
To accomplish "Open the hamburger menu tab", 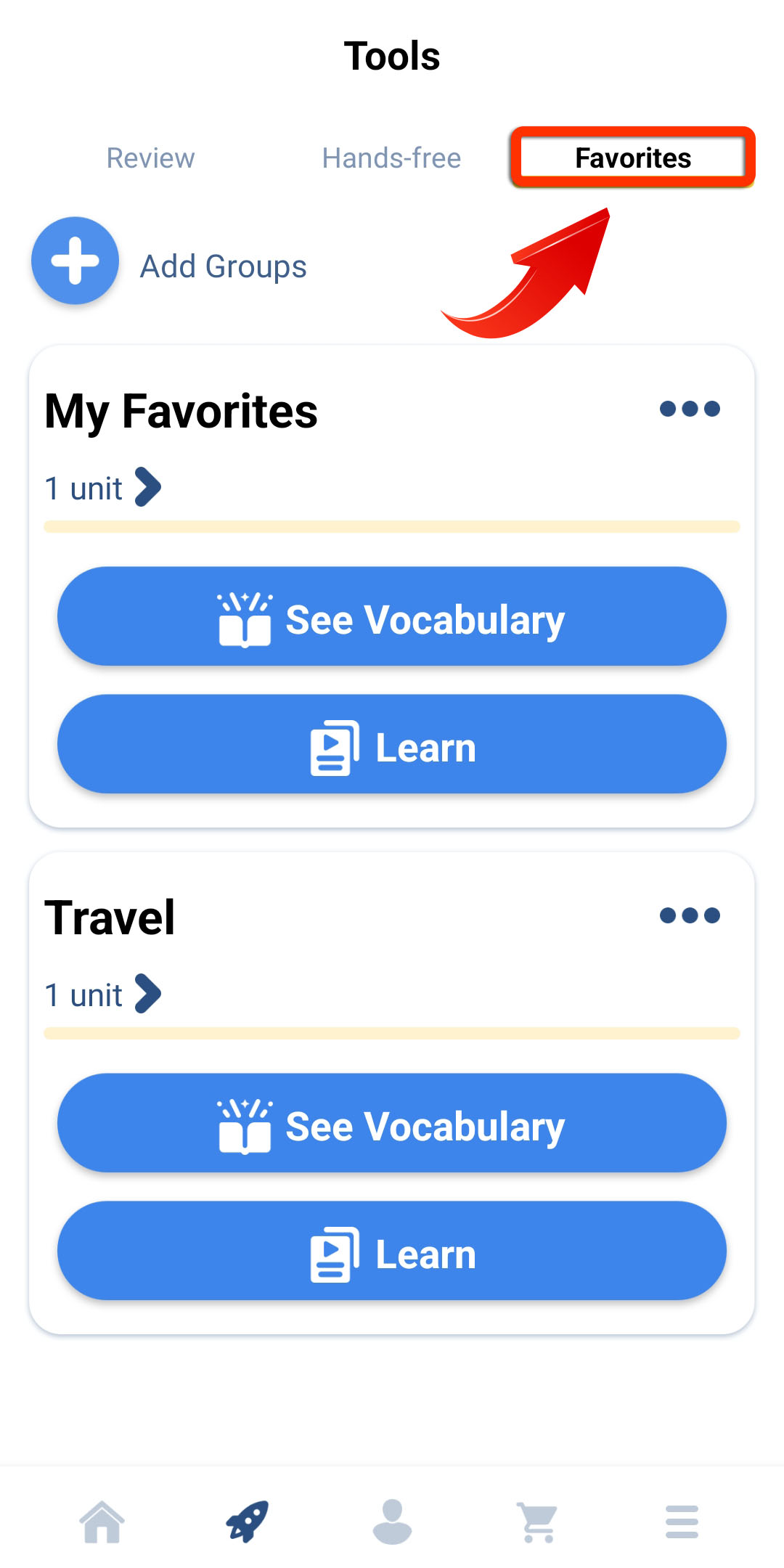I will pyautogui.click(x=682, y=1522).
